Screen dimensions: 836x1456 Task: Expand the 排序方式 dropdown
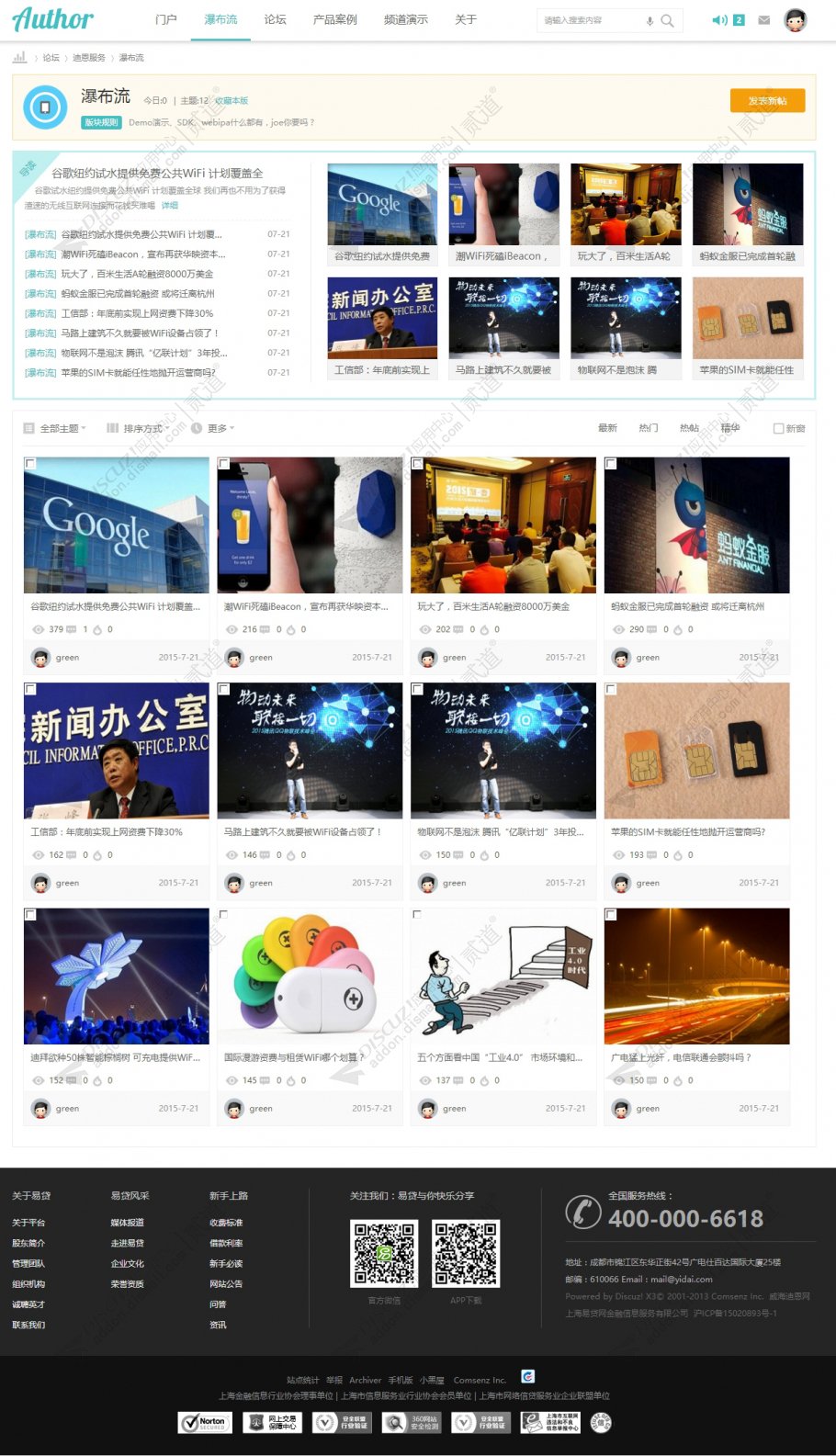(x=142, y=428)
